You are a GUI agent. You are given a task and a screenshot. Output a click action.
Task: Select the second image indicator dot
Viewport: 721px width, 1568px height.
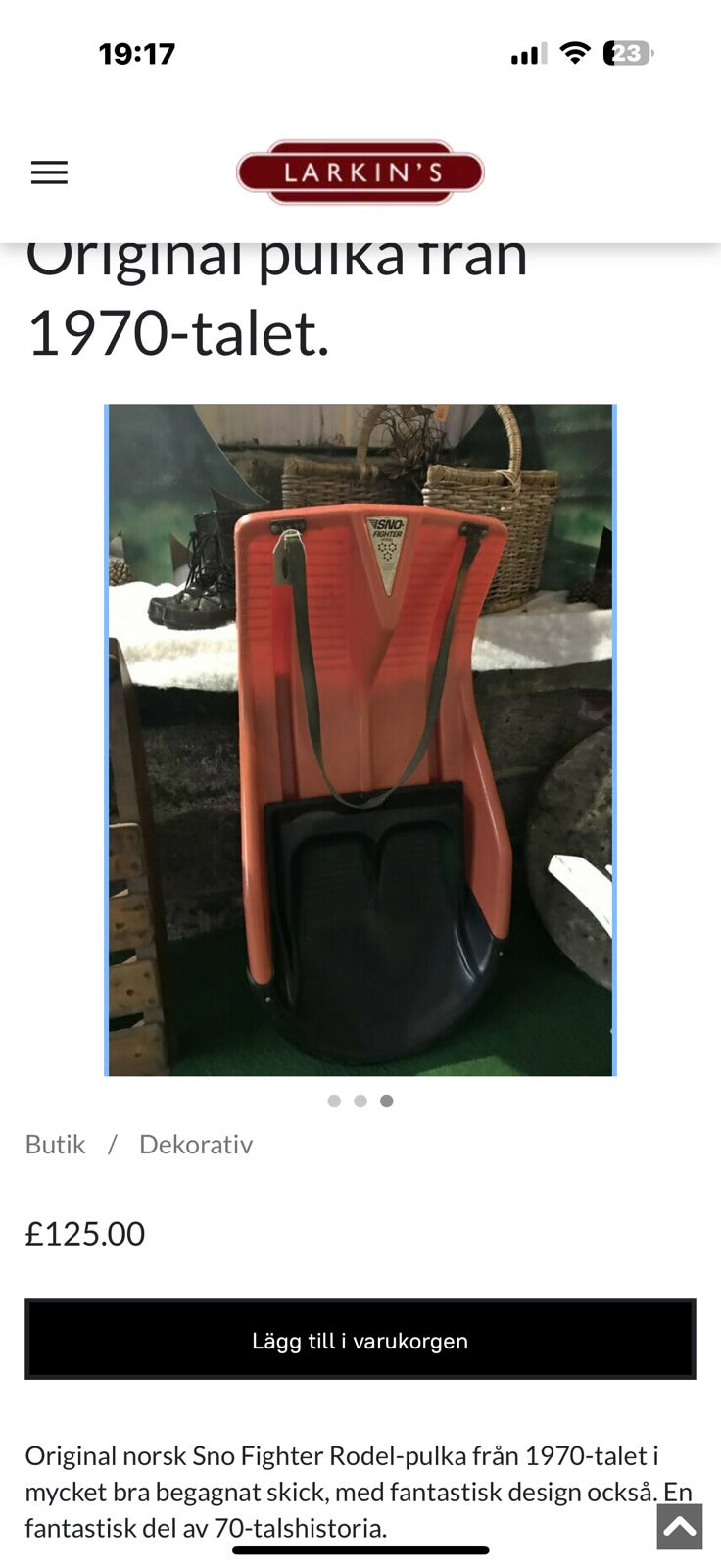pos(360,1101)
